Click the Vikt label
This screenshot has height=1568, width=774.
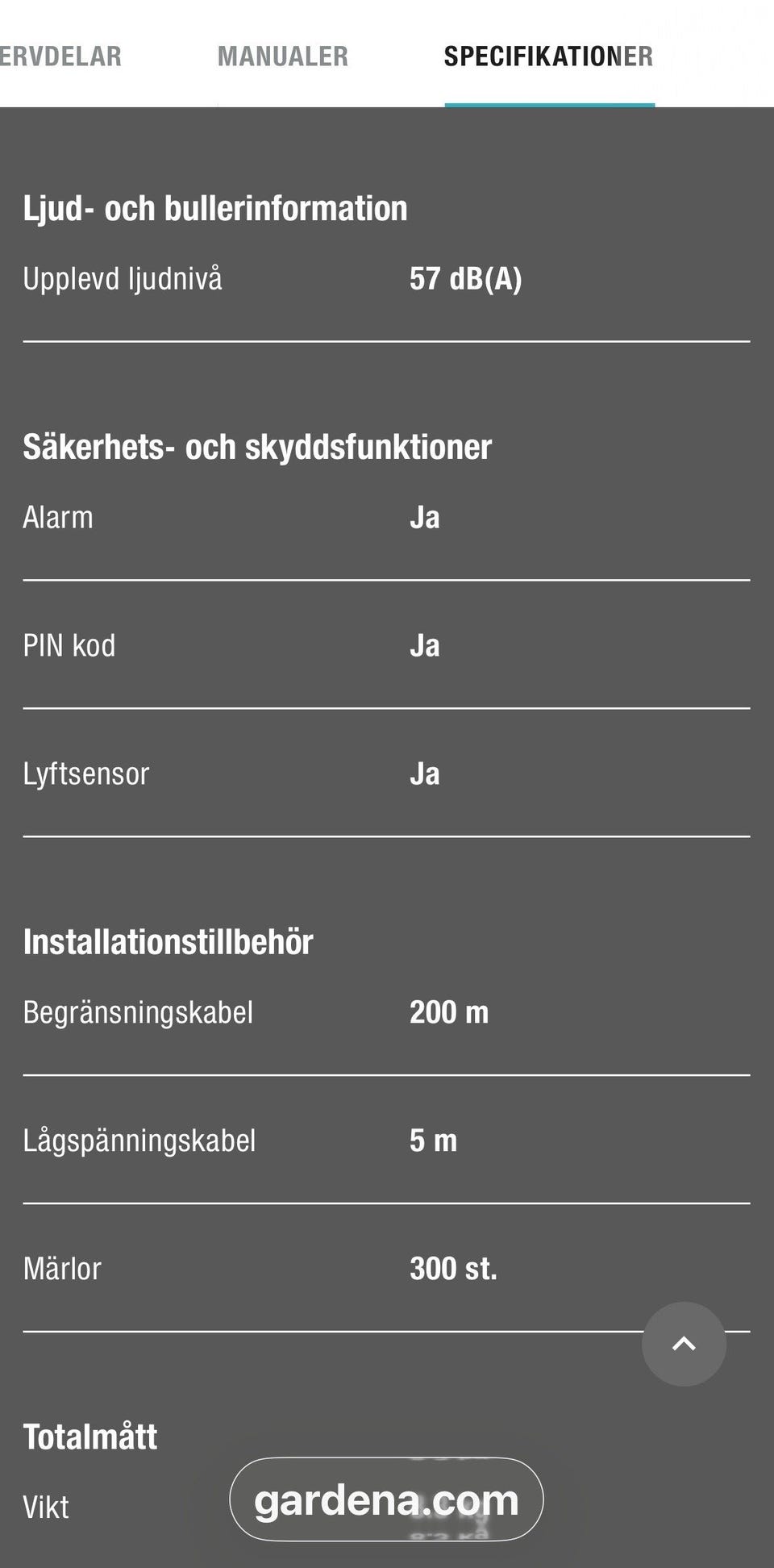(47, 1507)
